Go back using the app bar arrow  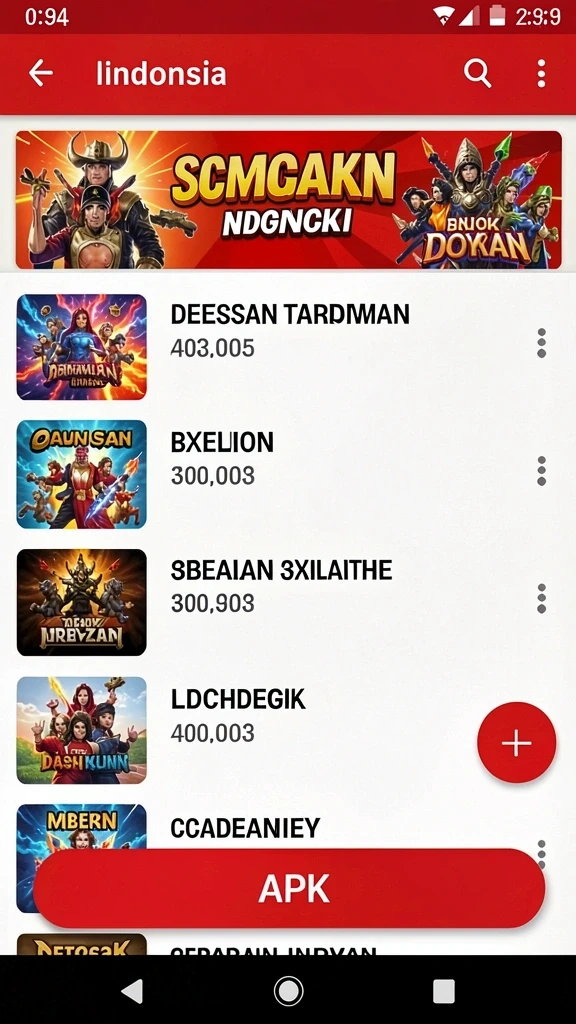click(40, 73)
